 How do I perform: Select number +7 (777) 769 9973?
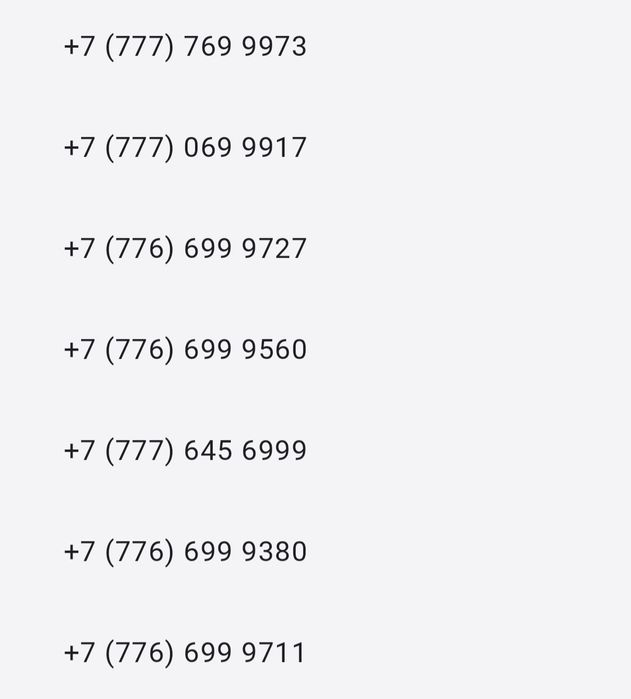click(185, 47)
